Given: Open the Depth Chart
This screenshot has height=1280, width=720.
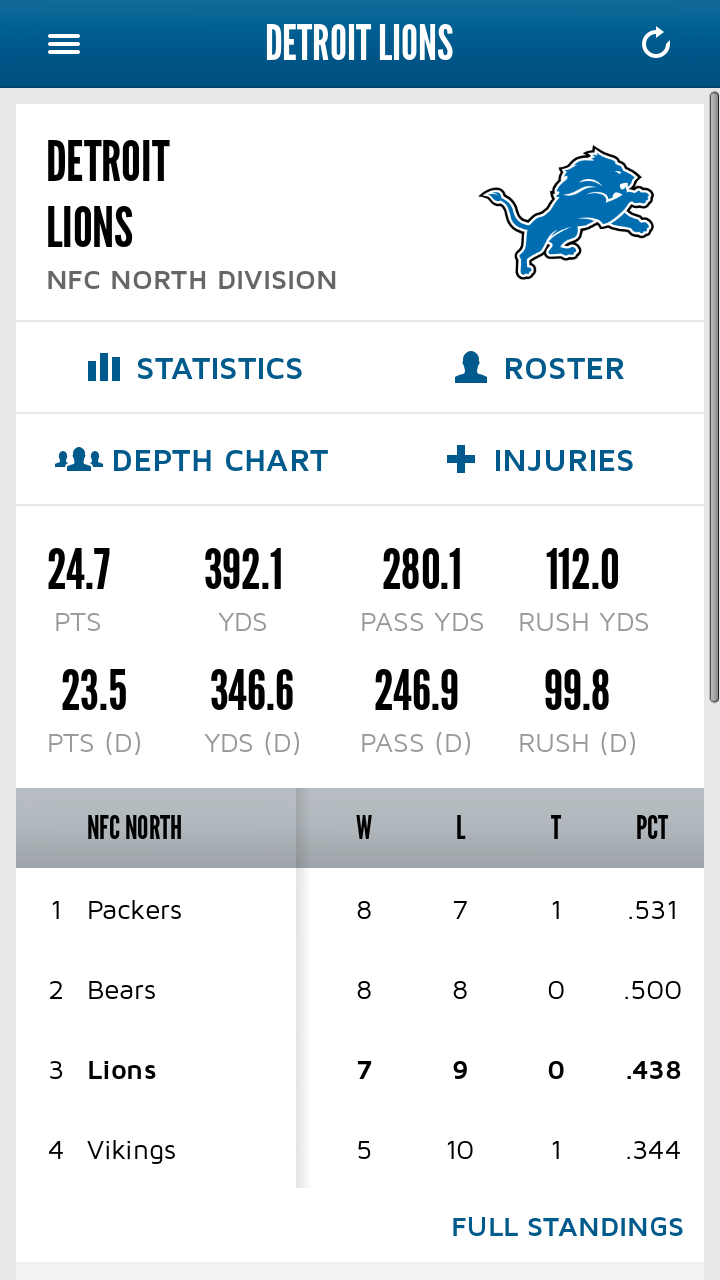Looking at the screenshot, I should 220,460.
